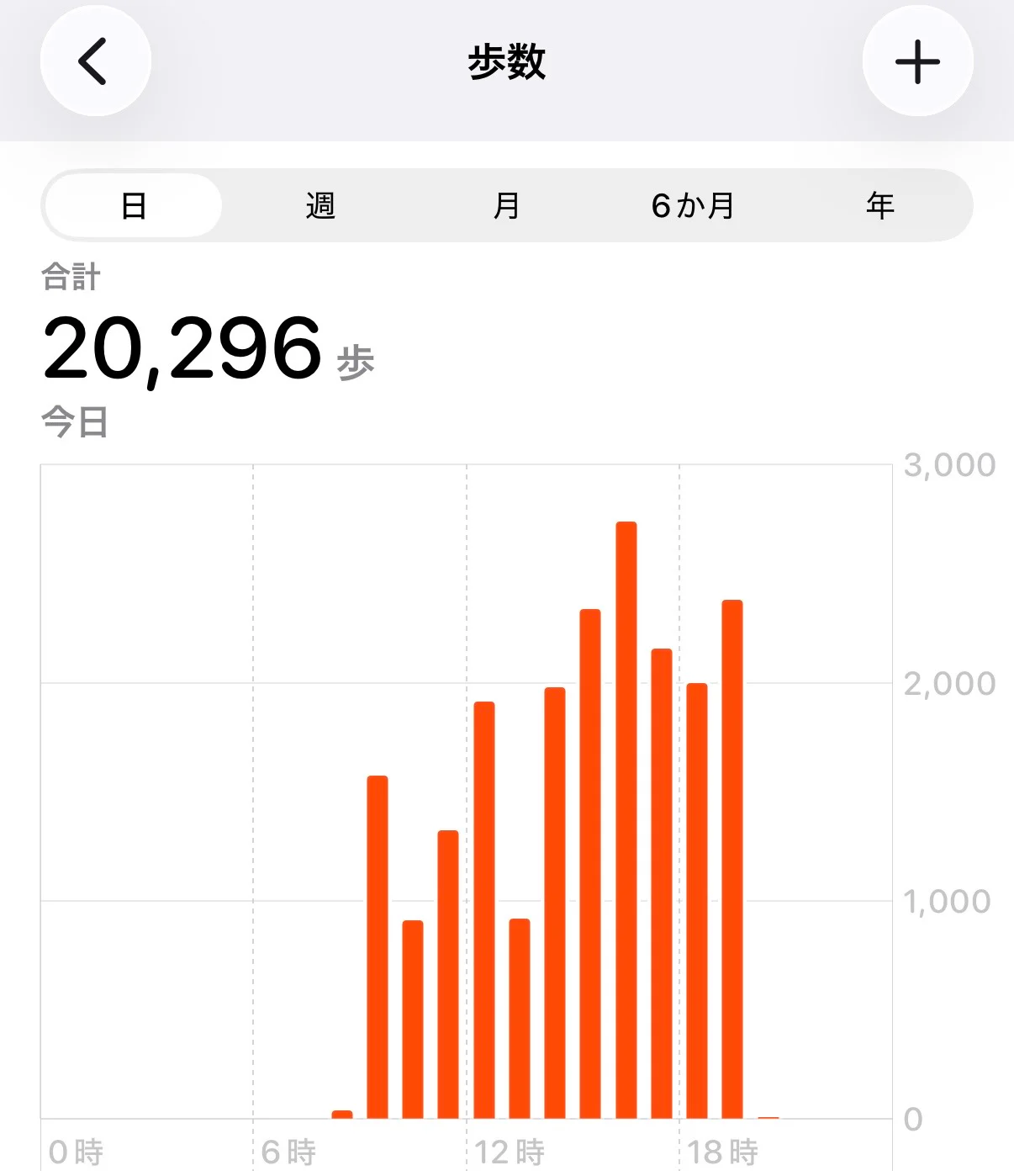
Task: Switch to the 月 (month) view
Action: [506, 205]
